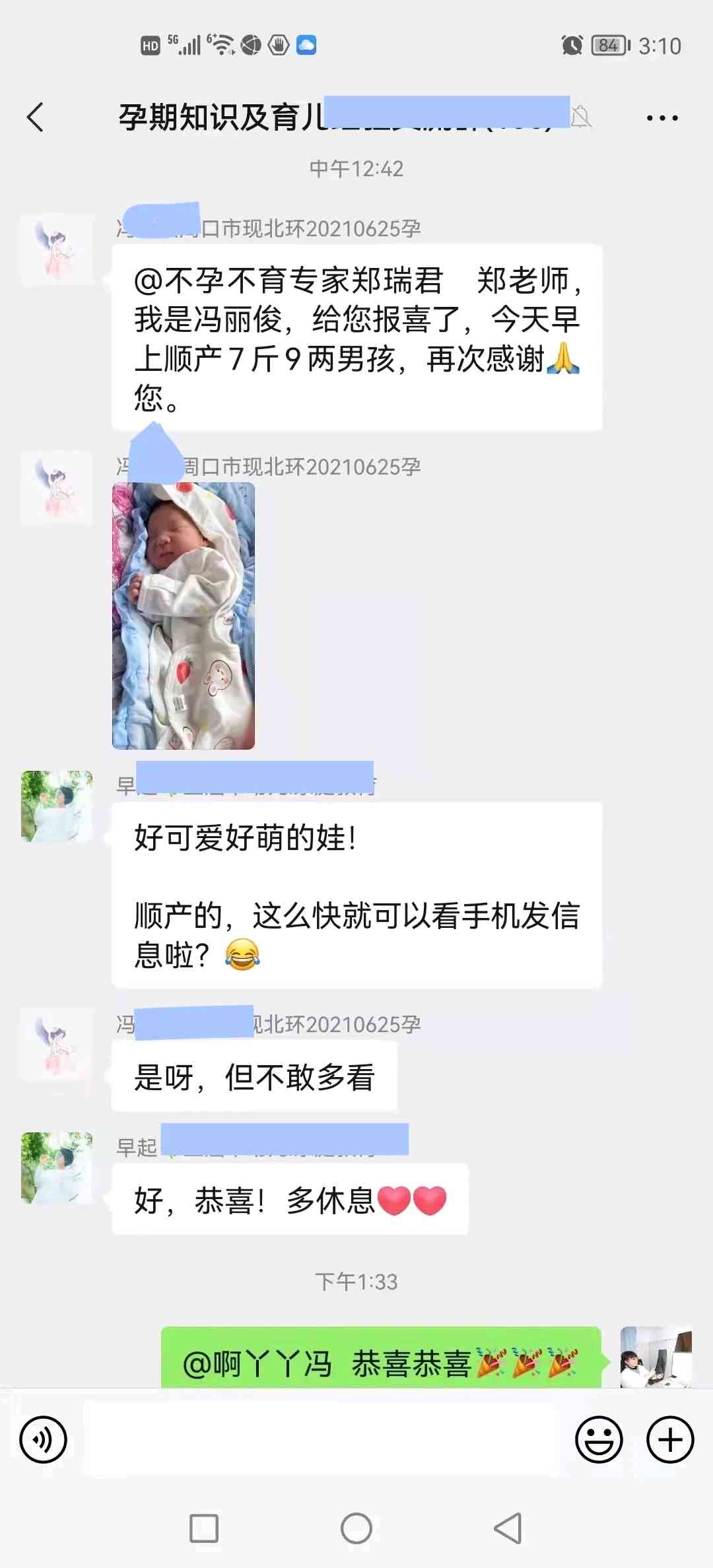713x1568 pixels.
Task: Open the emoji picker
Action: point(599,1439)
